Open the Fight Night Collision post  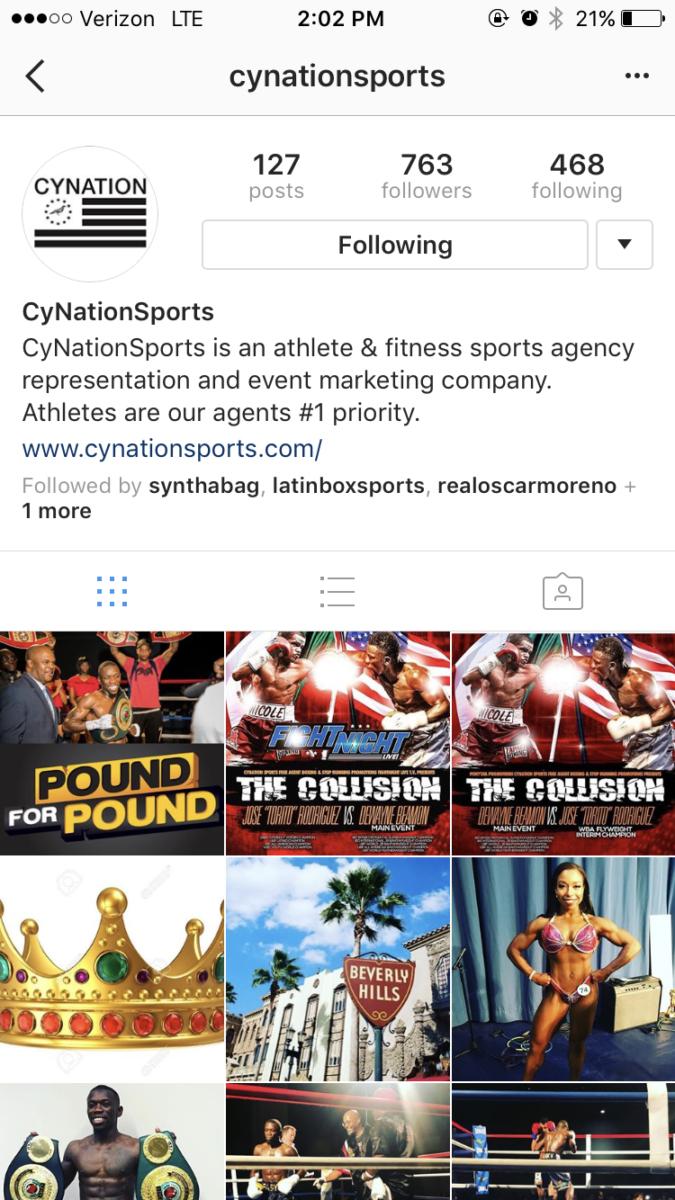tap(337, 742)
